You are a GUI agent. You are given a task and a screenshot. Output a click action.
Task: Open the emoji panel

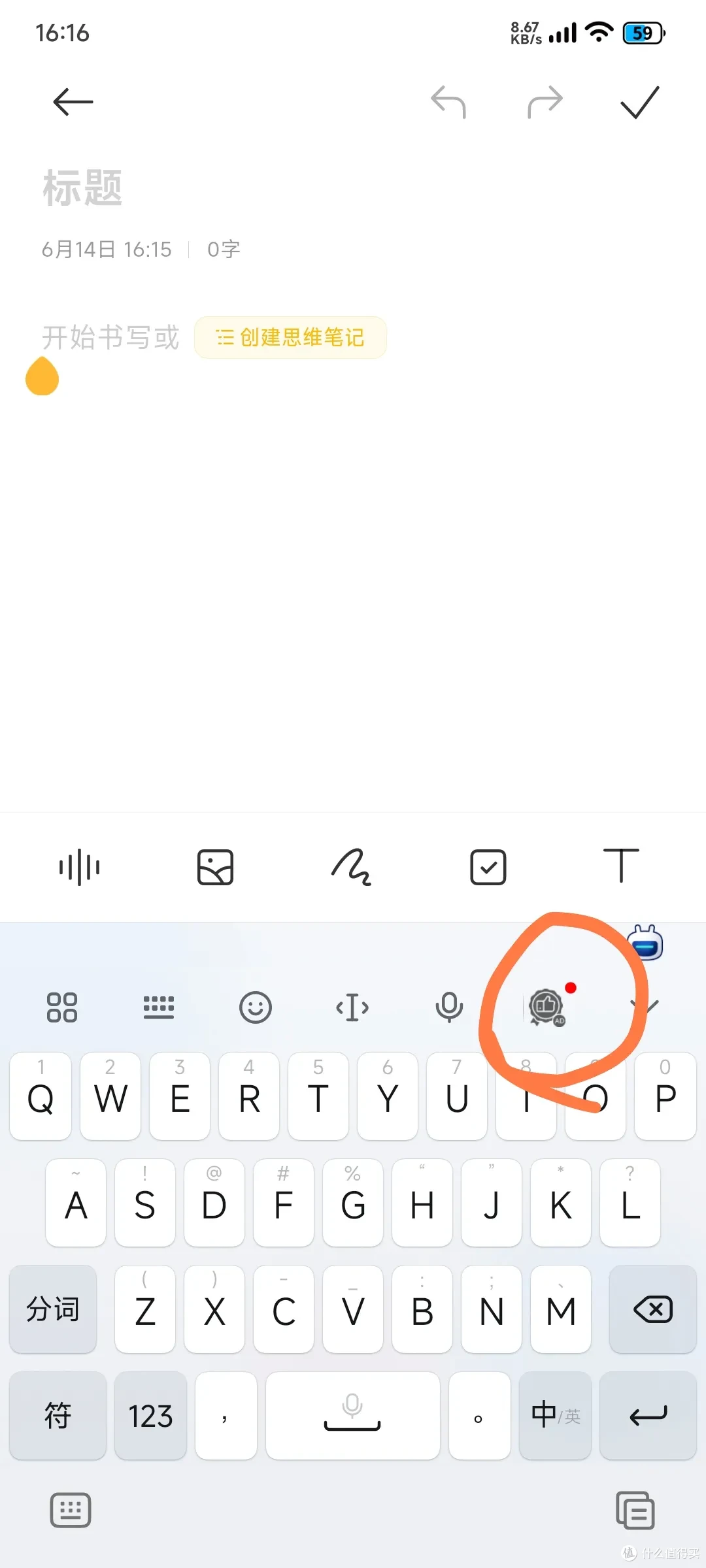(255, 1007)
